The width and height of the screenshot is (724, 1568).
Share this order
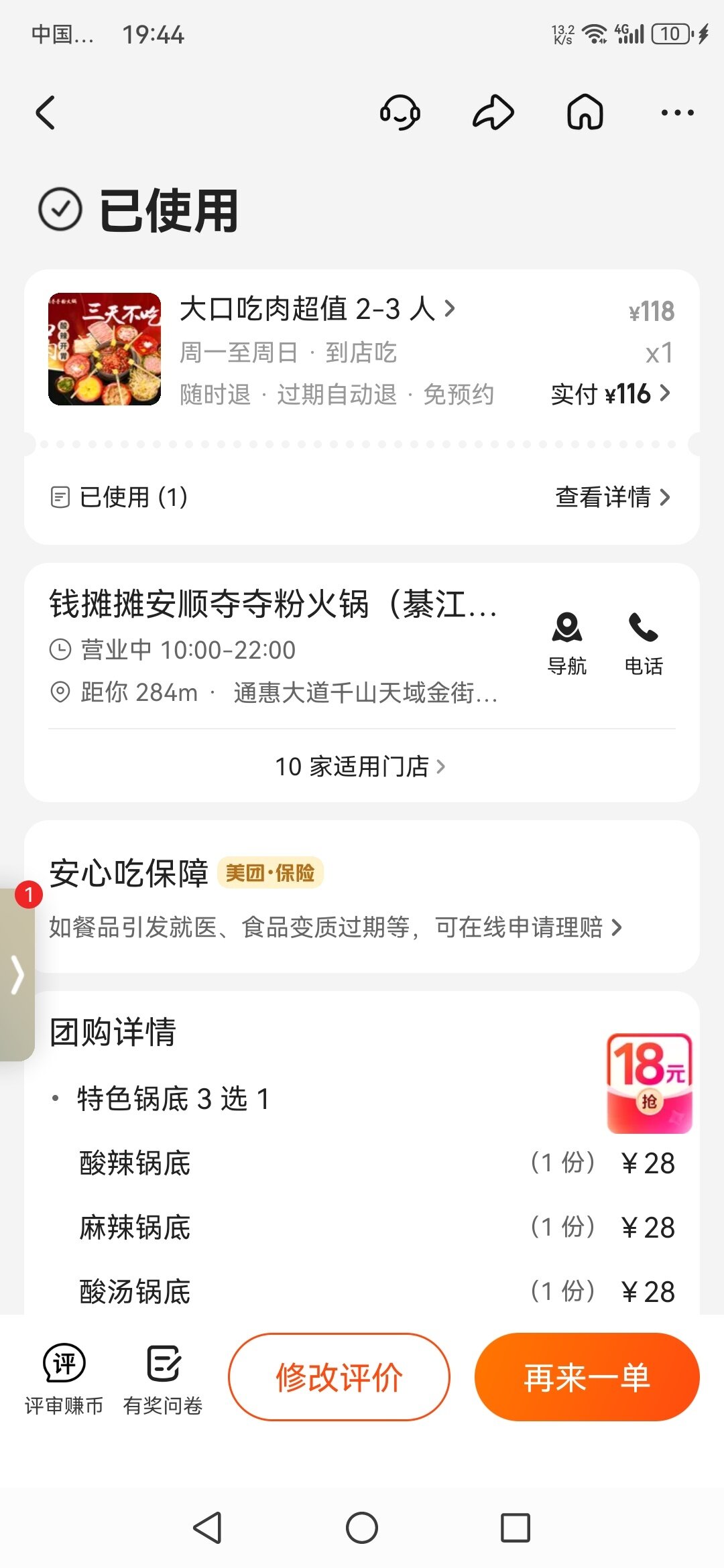(493, 113)
